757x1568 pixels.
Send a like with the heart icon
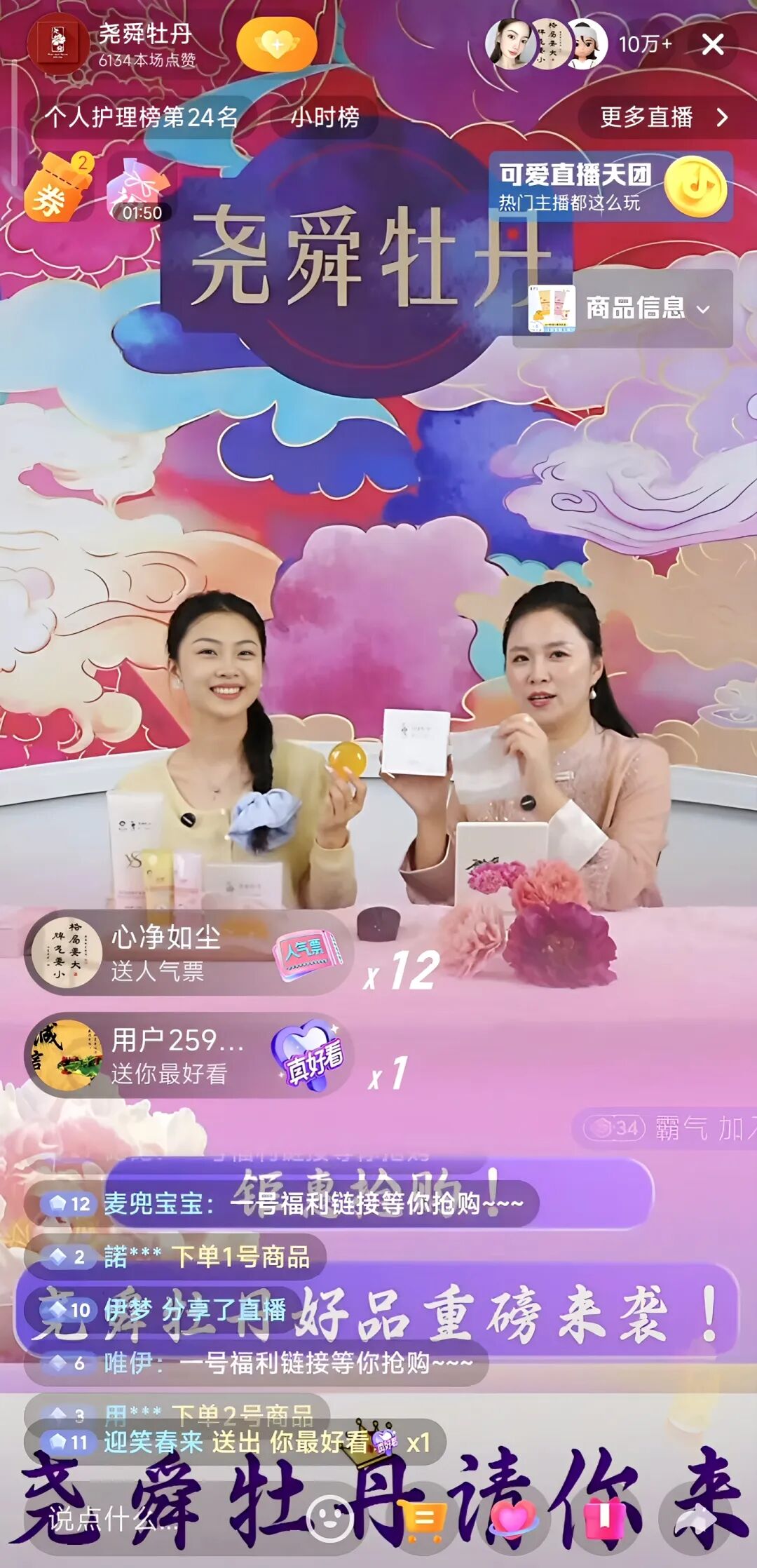(512, 1519)
